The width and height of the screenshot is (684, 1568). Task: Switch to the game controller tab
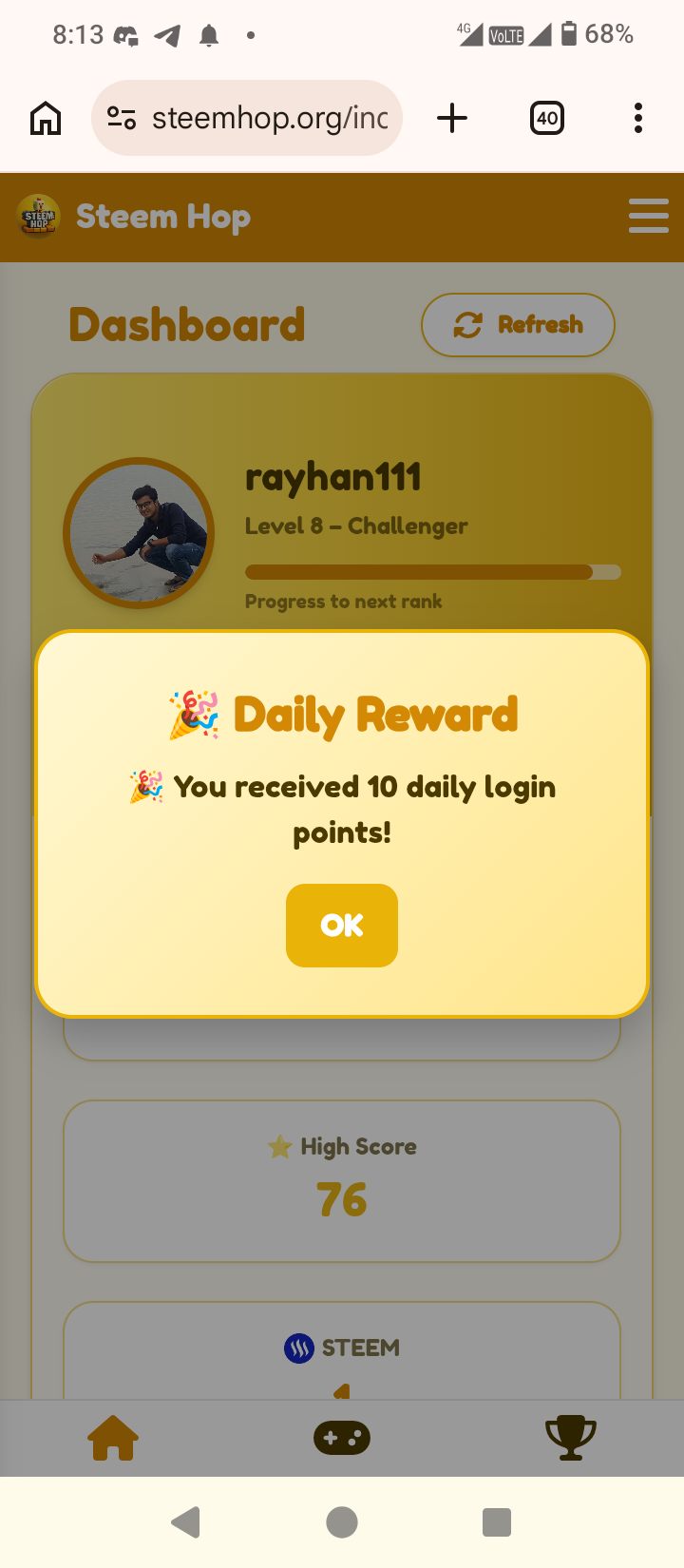point(342,1438)
